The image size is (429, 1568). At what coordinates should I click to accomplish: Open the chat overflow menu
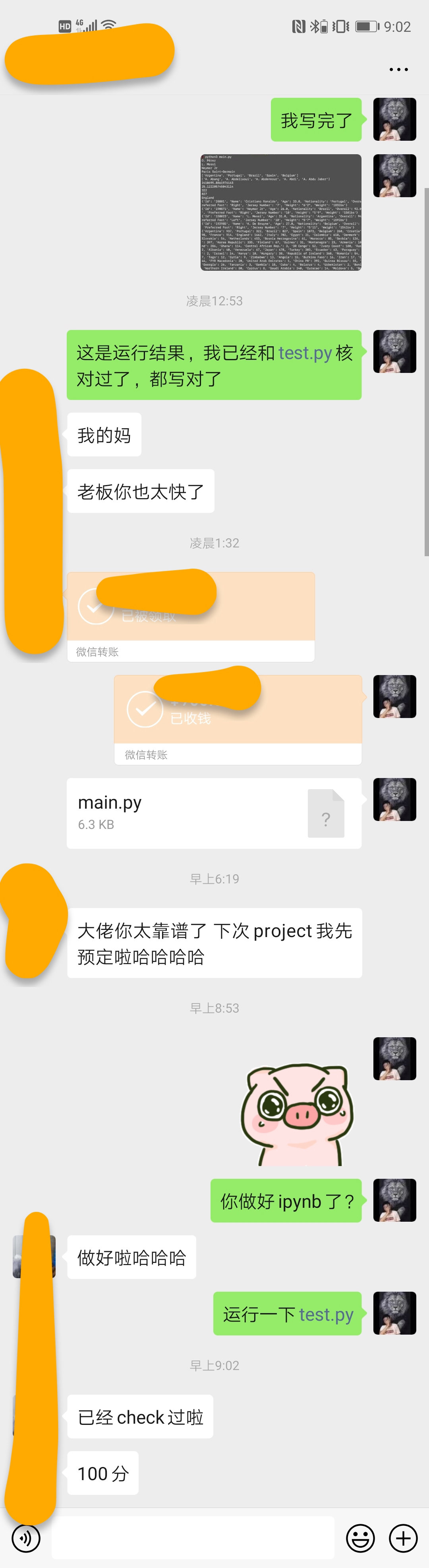398,70
